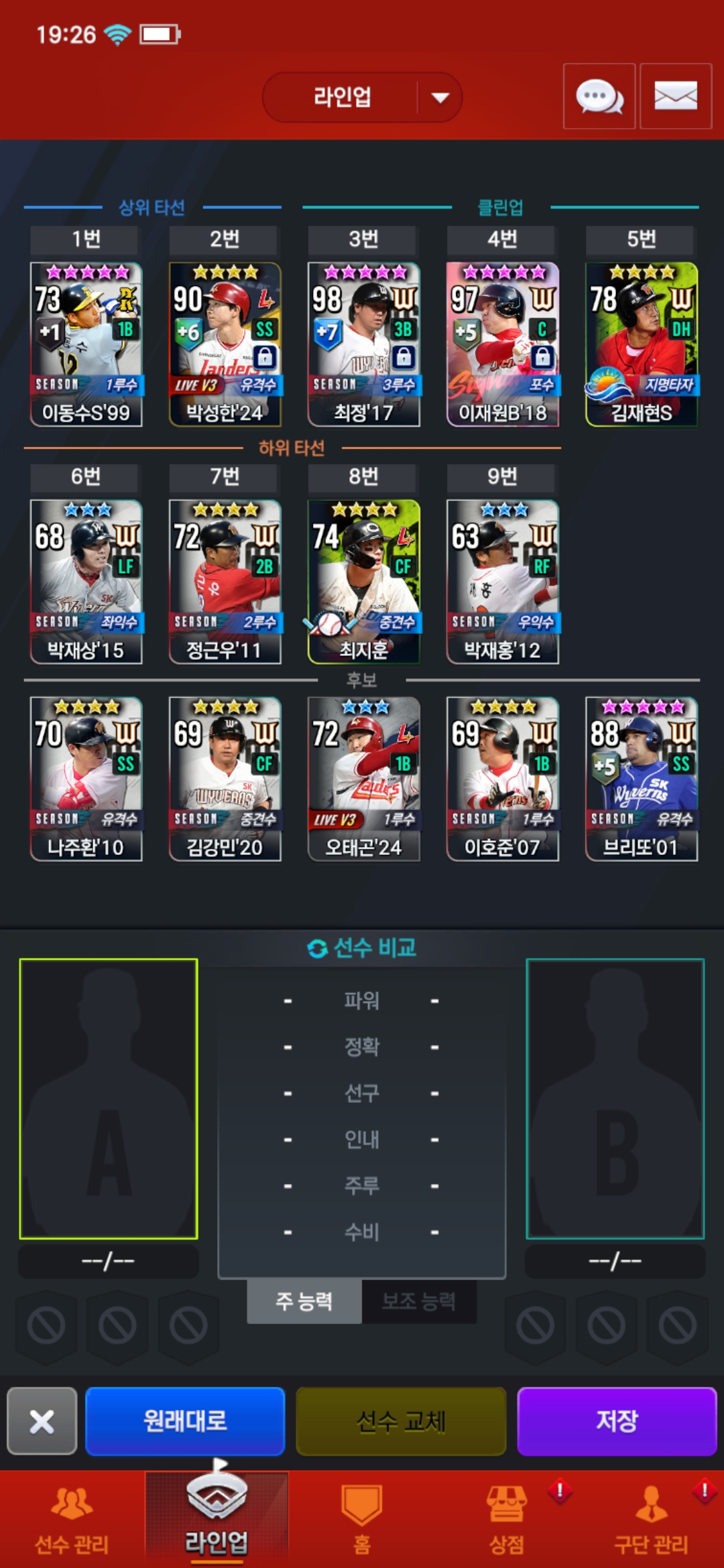The image size is (724, 1568).
Task: Select bench player card 오태곤'24
Action: [363, 779]
